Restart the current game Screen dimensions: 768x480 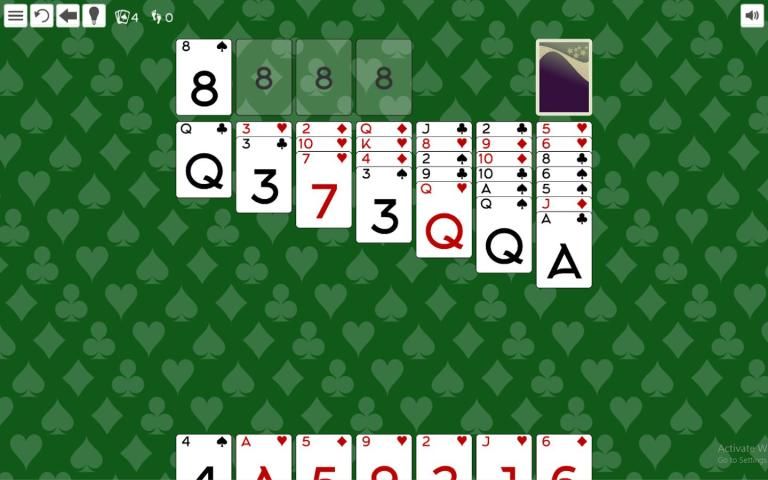42,15
